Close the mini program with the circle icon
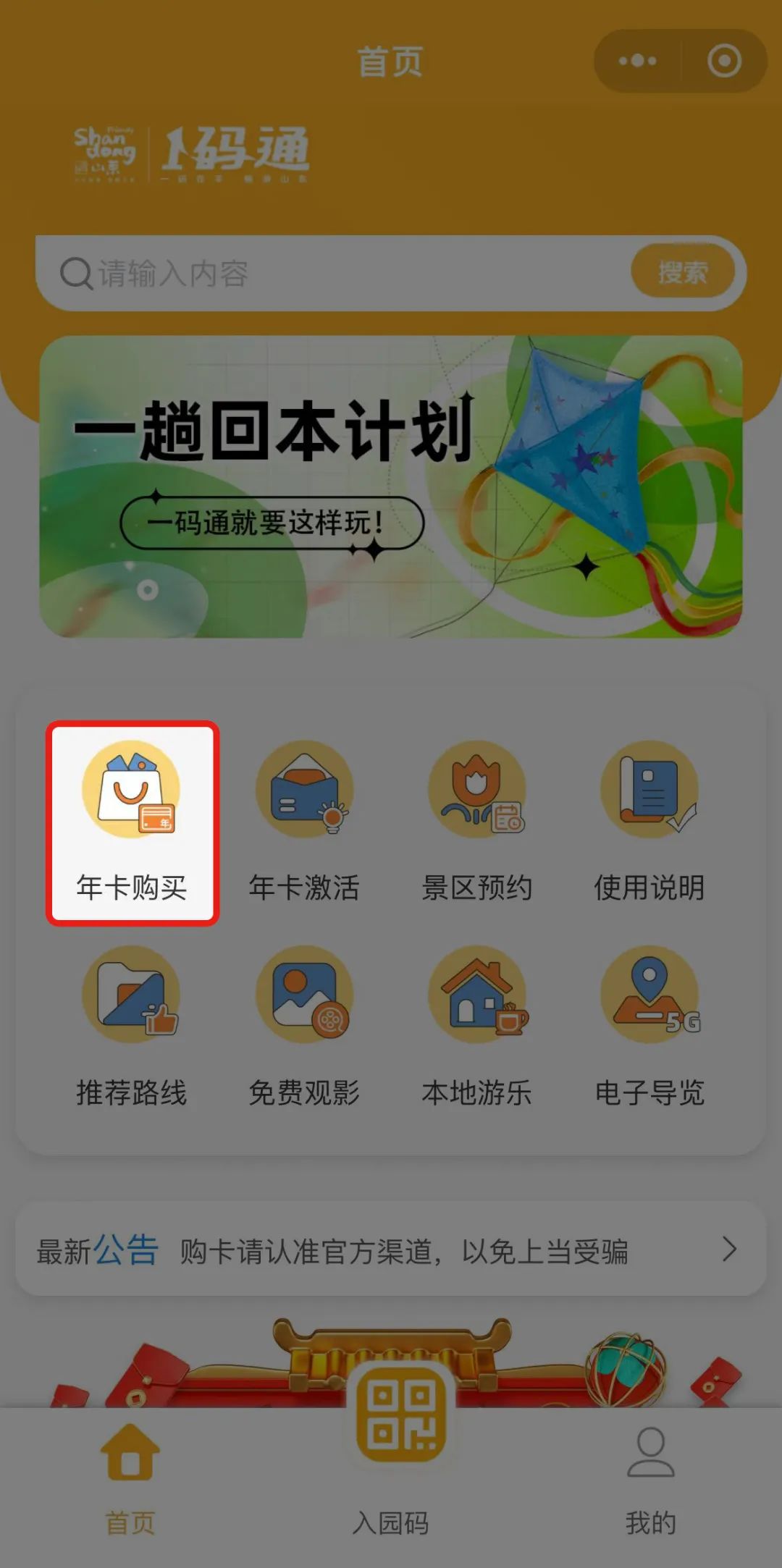 [724, 61]
